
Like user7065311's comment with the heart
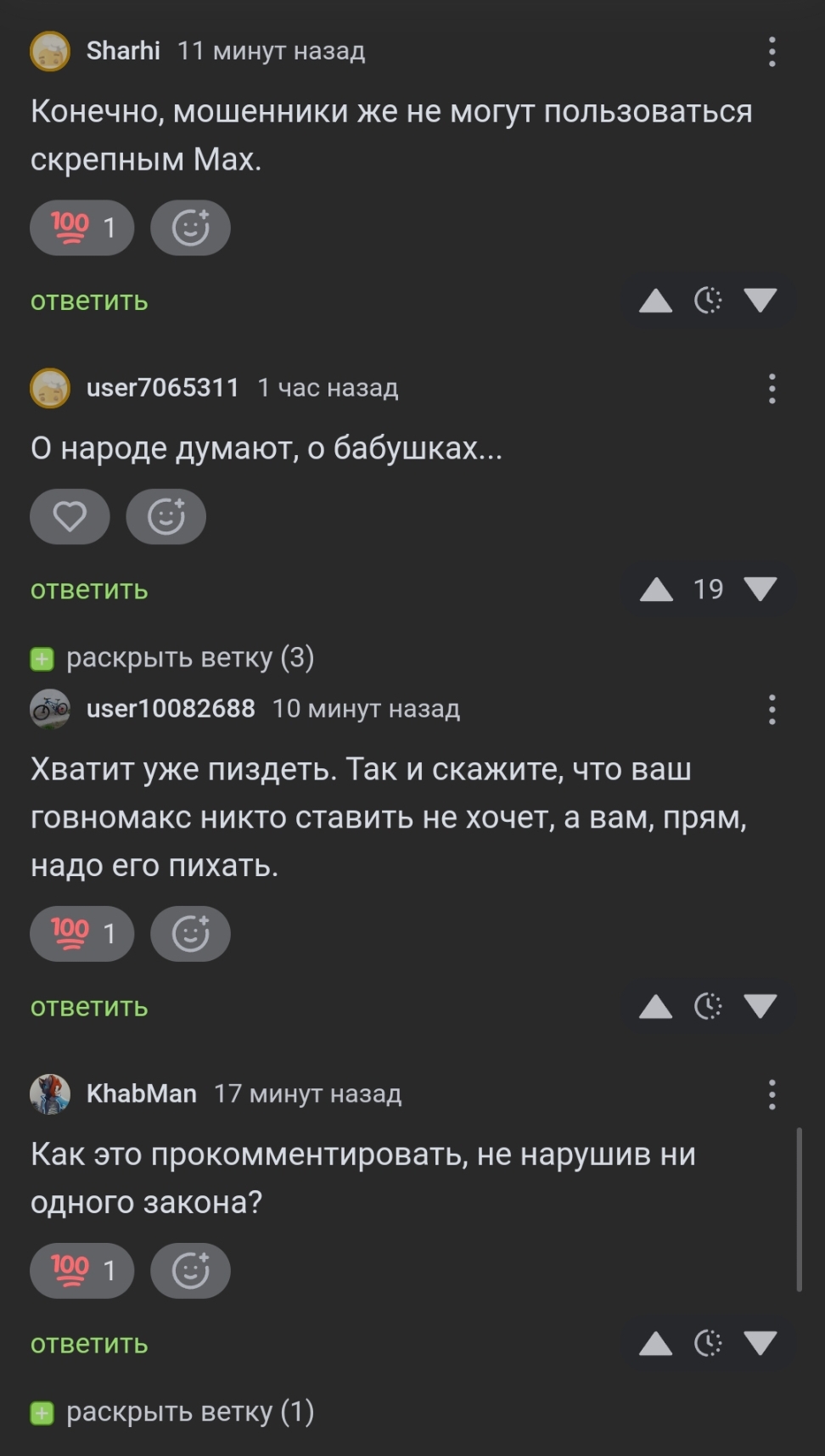pos(70,516)
